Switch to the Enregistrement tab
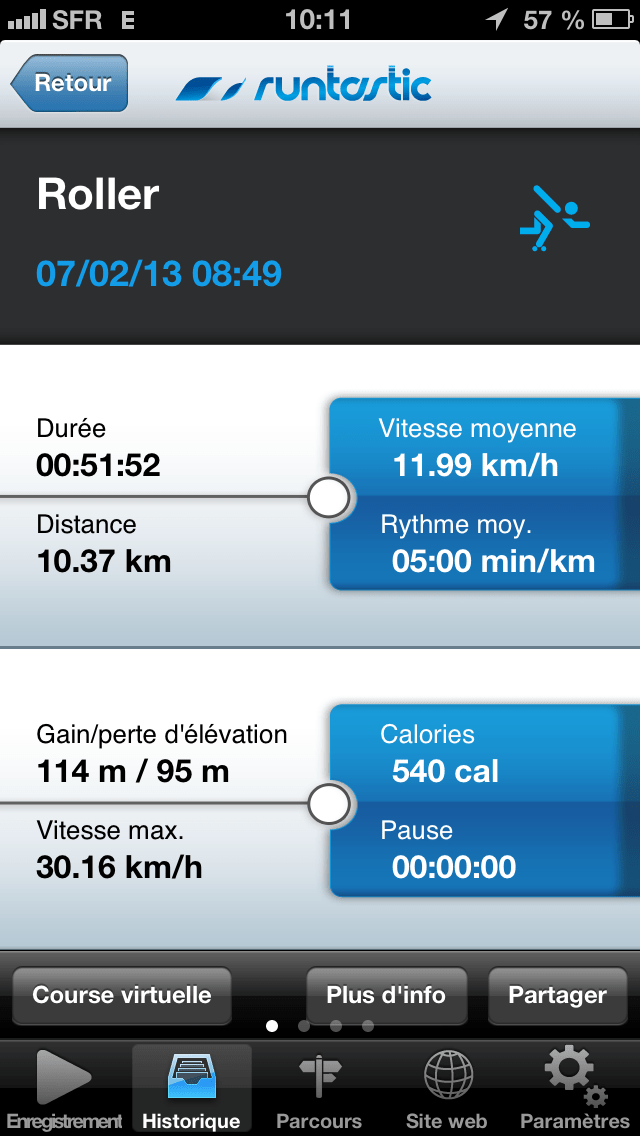Image resolution: width=640 pixels, height=1136 pixels. coord(64,1089)
